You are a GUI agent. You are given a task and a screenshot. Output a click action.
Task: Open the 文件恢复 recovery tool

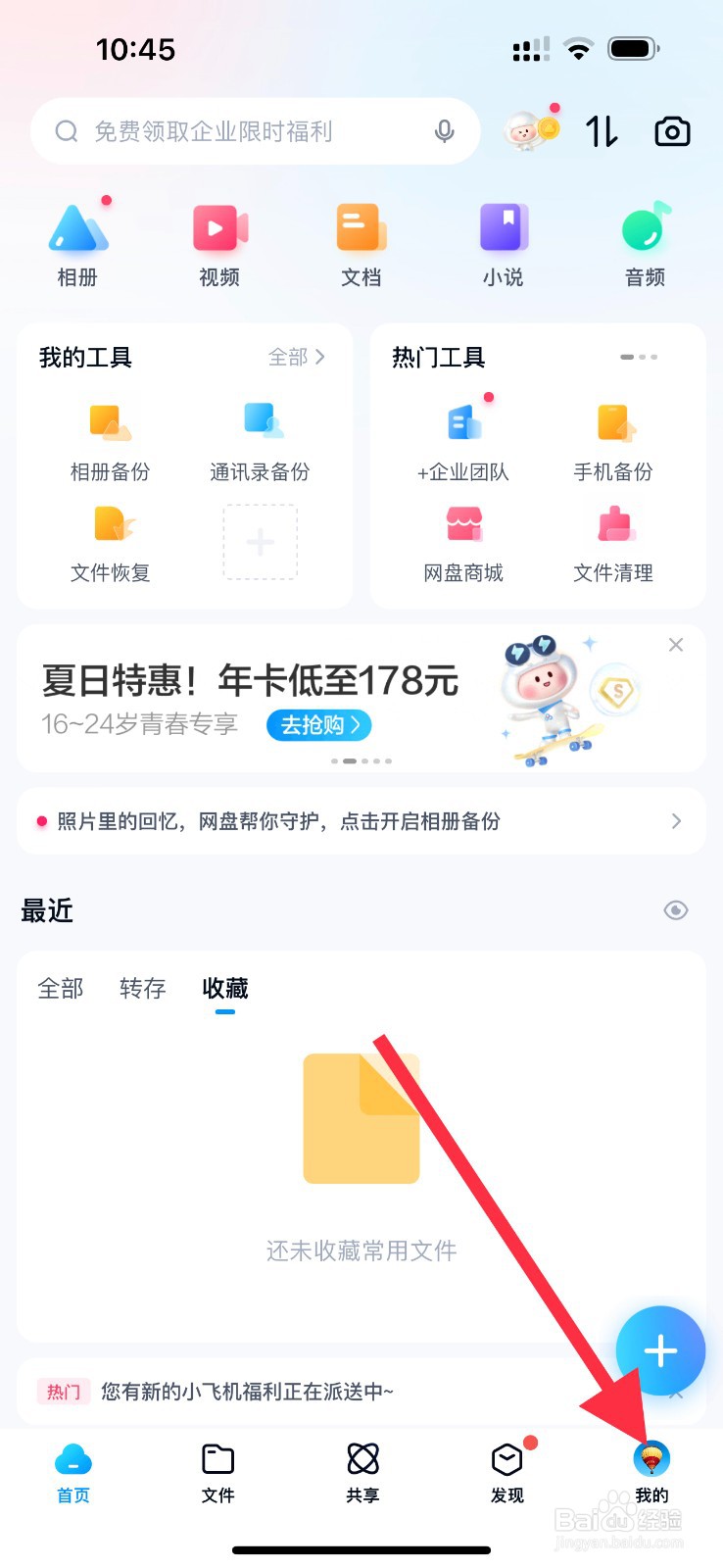pos(109,541)
